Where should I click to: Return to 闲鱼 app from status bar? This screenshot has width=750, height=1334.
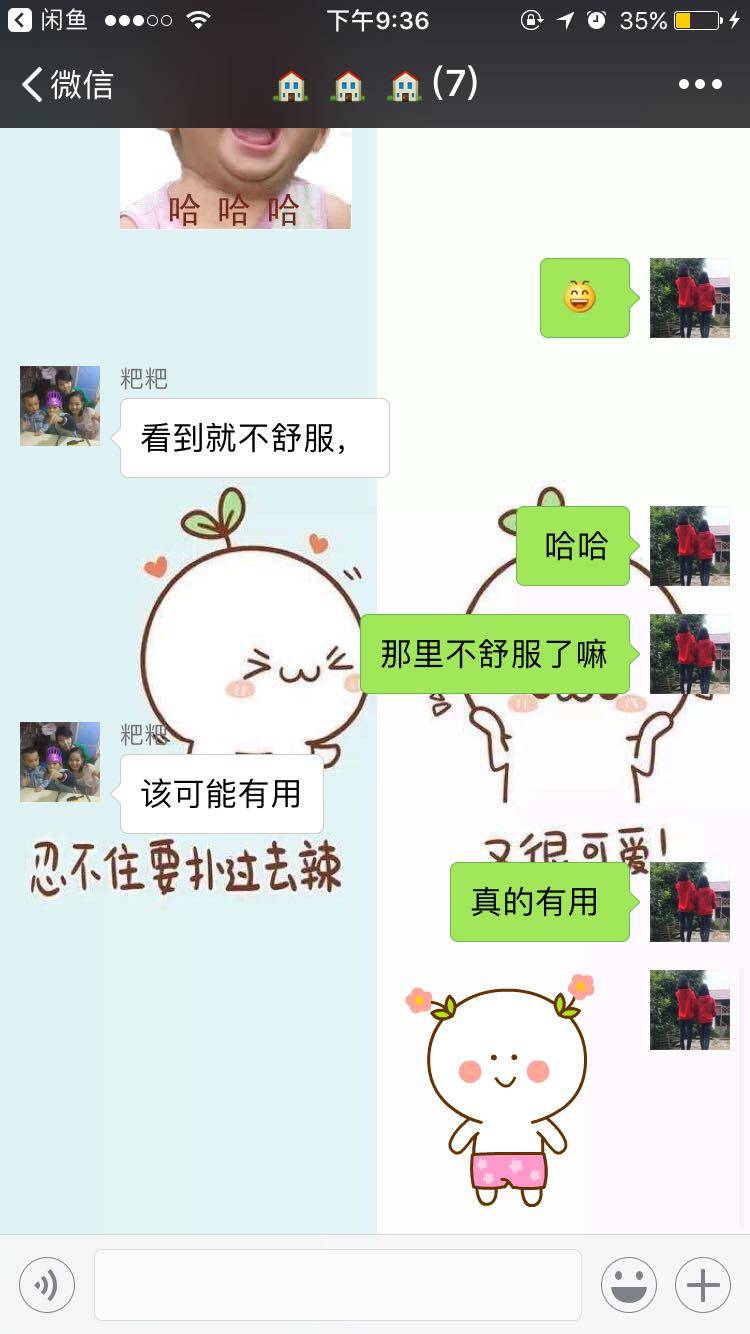[x=48, y=20]
